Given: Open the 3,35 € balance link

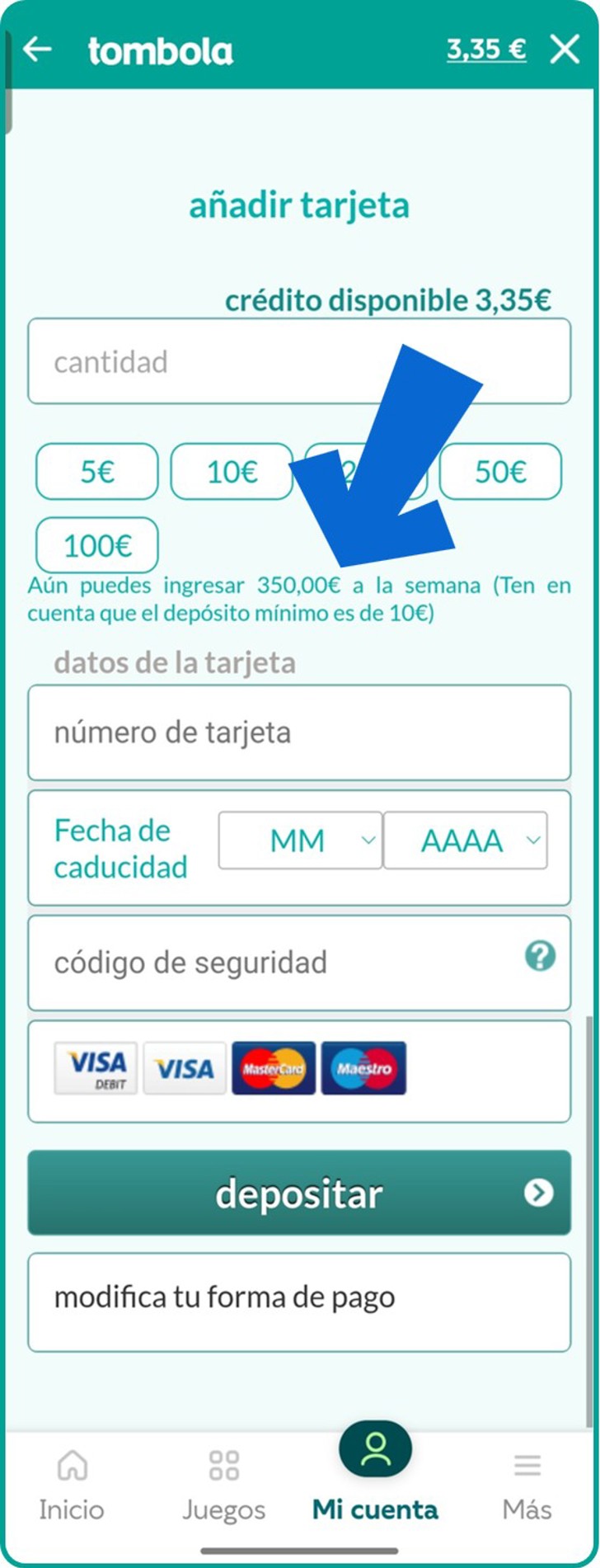Looking at the screenshot, I should tap(486, 49).
